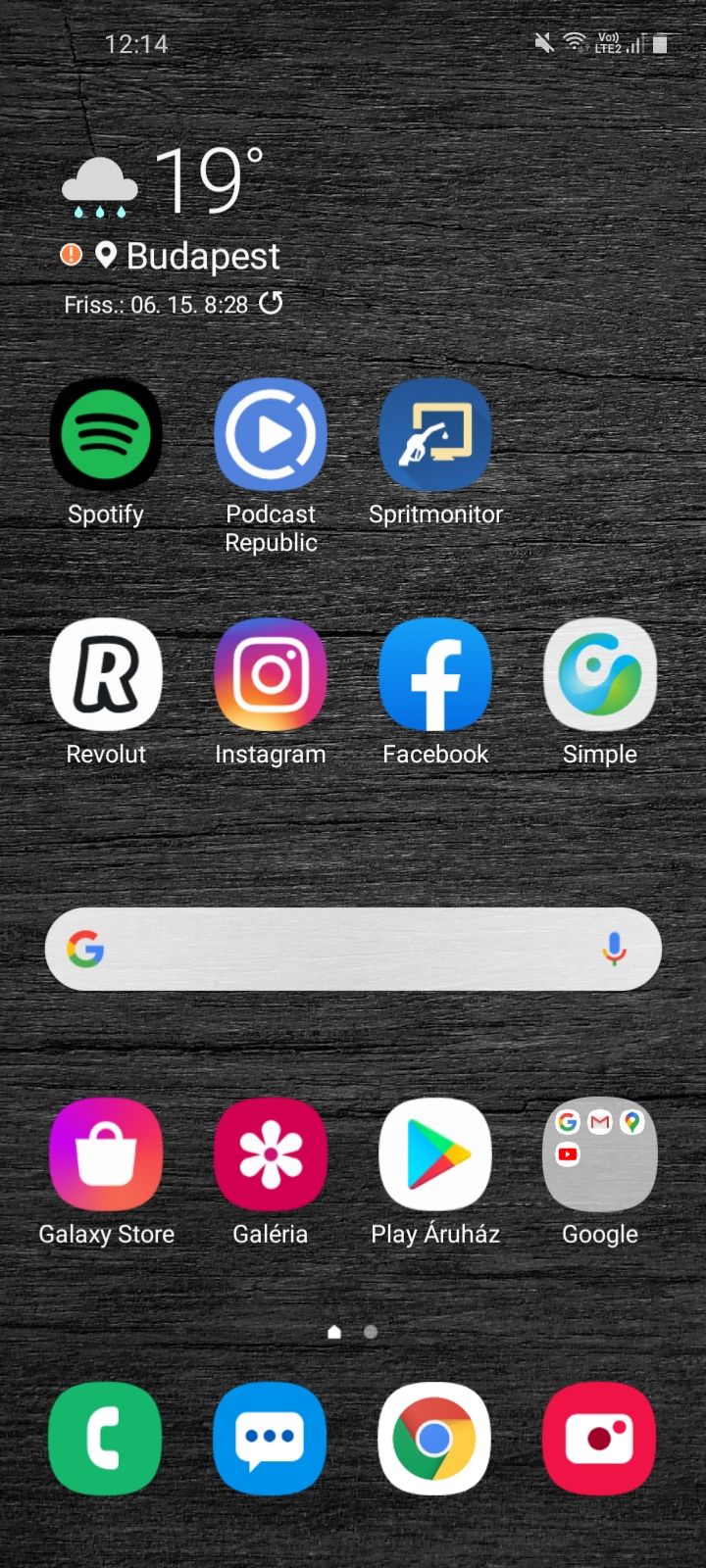Open Revolut
This screenshot has height=1568, width=706.
point(106,674)
